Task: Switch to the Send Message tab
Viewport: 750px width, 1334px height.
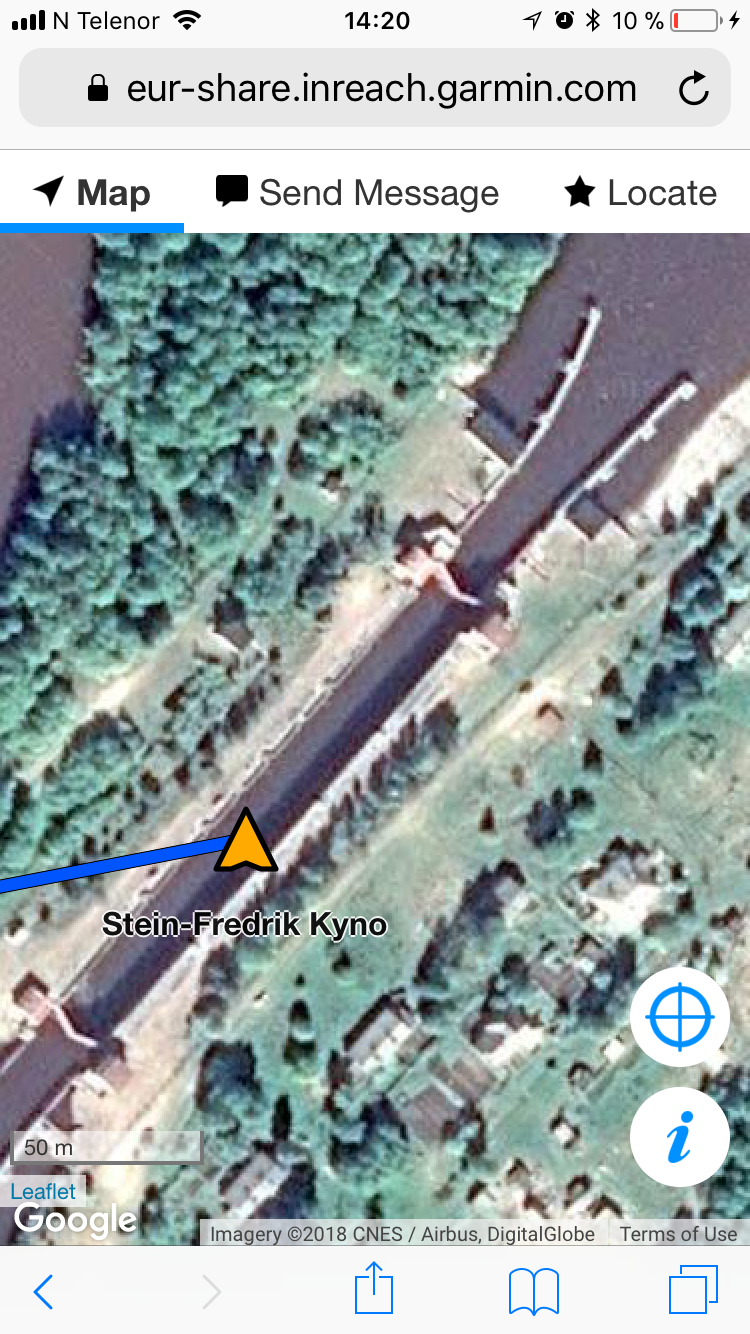Action: (358, 192)
